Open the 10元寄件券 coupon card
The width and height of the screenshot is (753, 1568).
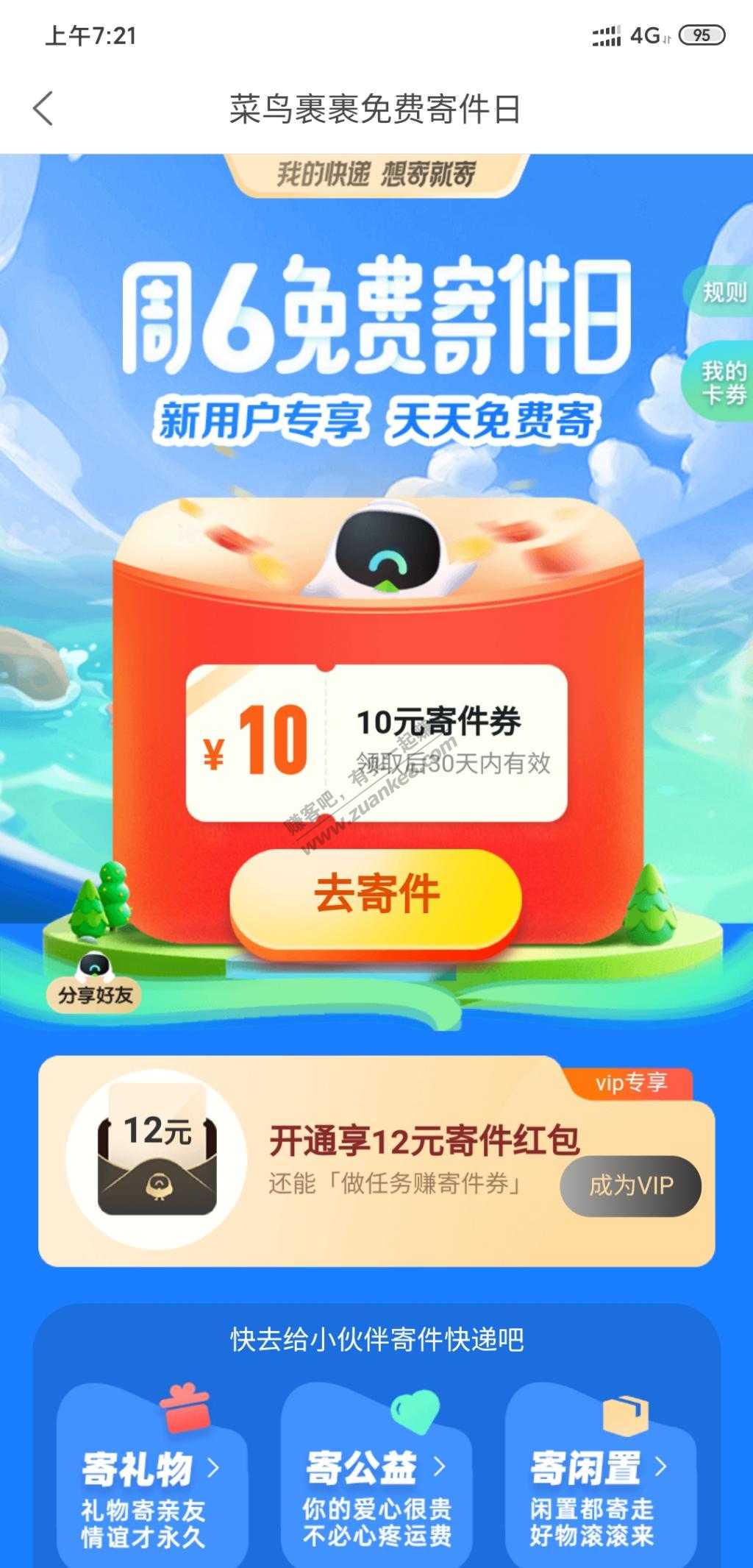pos(376,742)
